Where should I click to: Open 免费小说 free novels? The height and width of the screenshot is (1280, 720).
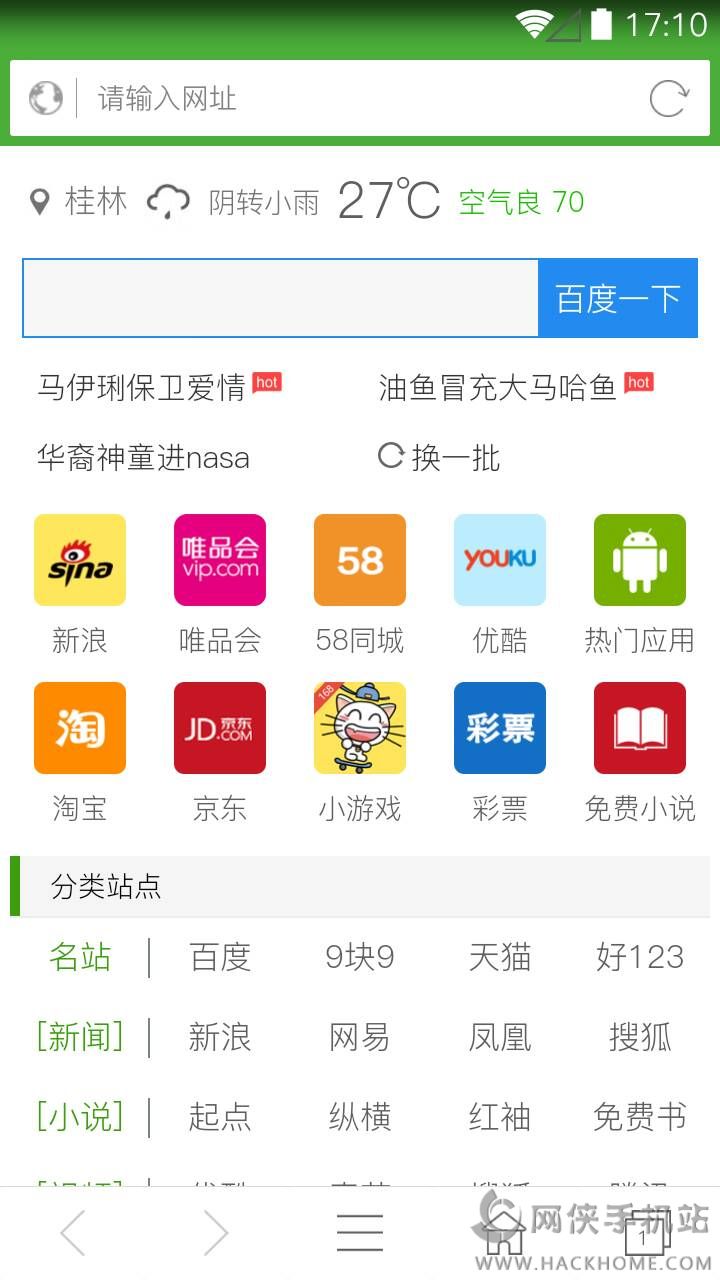(640, 728)
